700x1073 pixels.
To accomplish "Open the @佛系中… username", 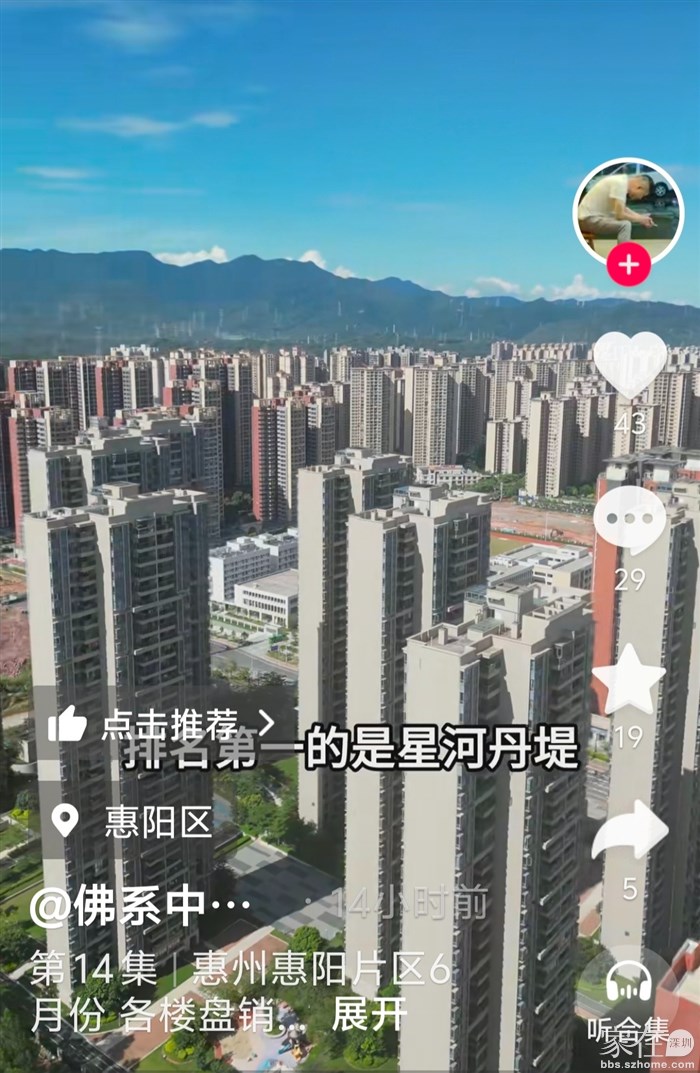I will point(140,907).
